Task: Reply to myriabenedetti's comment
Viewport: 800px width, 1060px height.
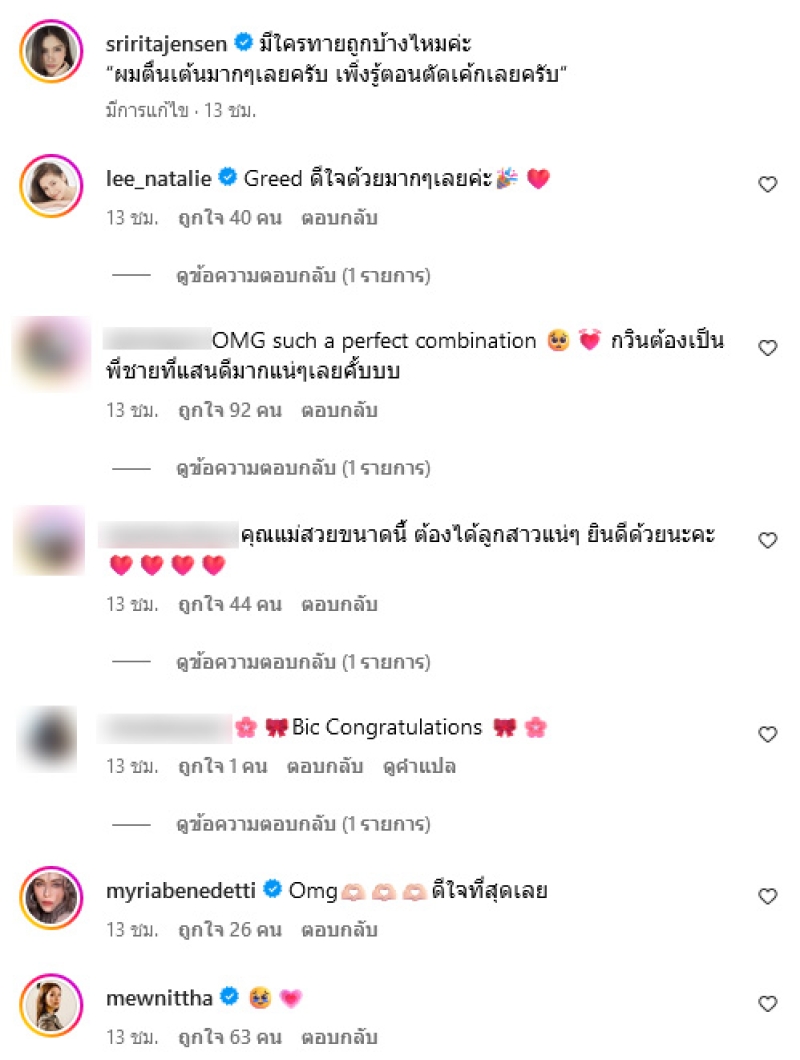Action: point(338,930)
